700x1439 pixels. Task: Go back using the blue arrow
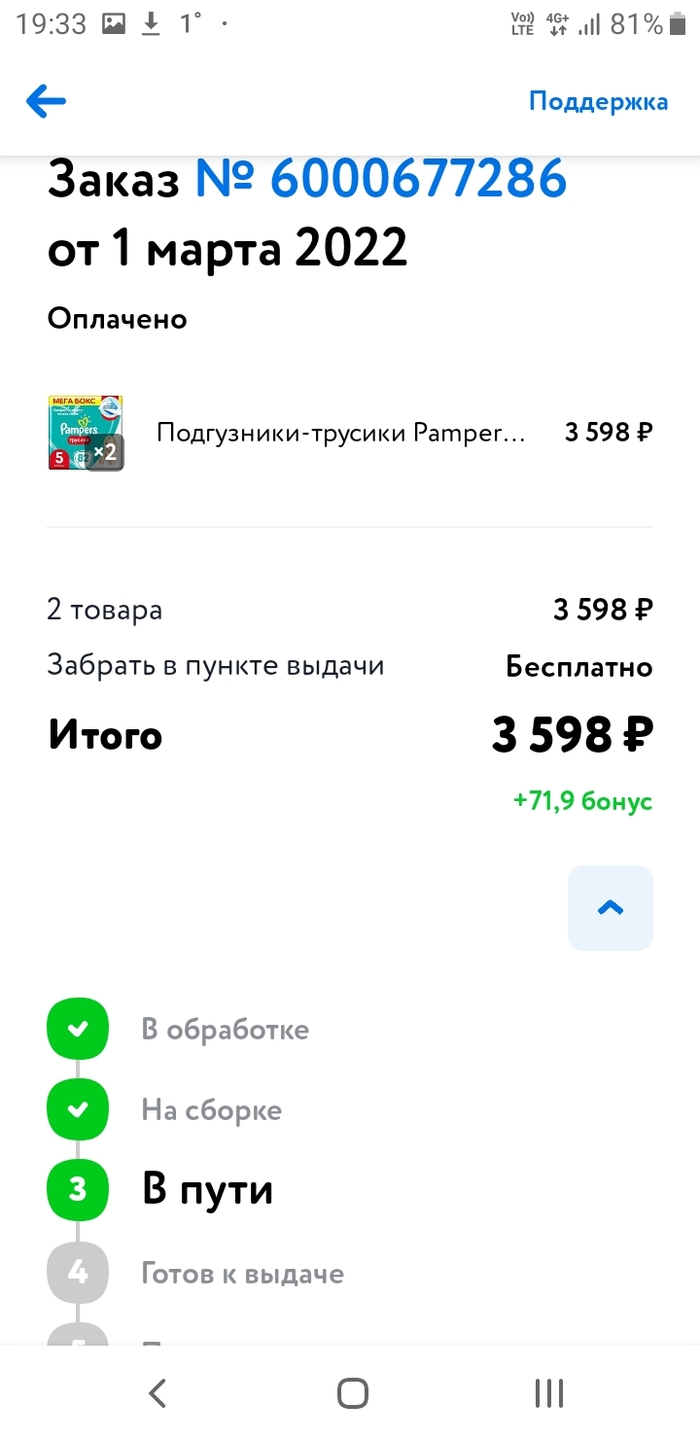pyautogui.click(x=46, y=101)
